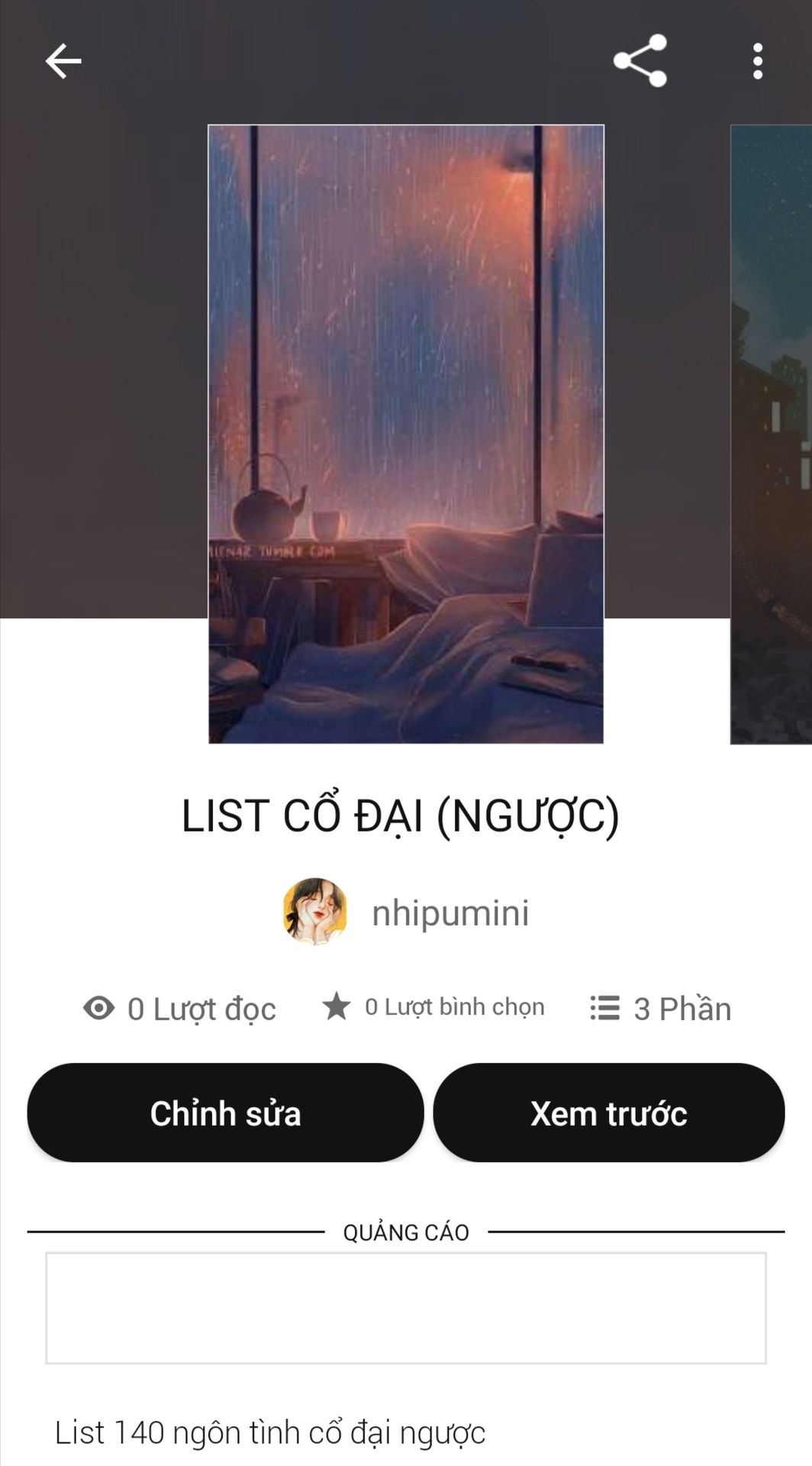Tap the Chỉnh sửa button
This screenshot has height=1466, width=812.
click(225, 1112)
